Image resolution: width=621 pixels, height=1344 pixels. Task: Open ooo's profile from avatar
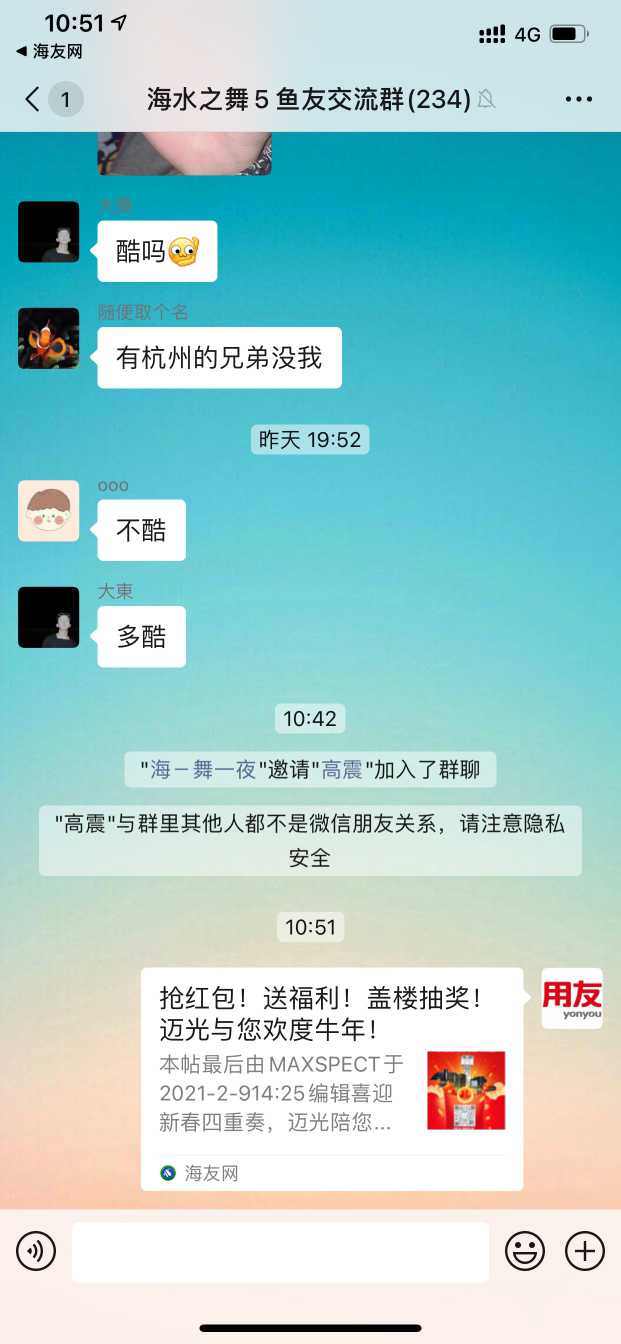48,511
